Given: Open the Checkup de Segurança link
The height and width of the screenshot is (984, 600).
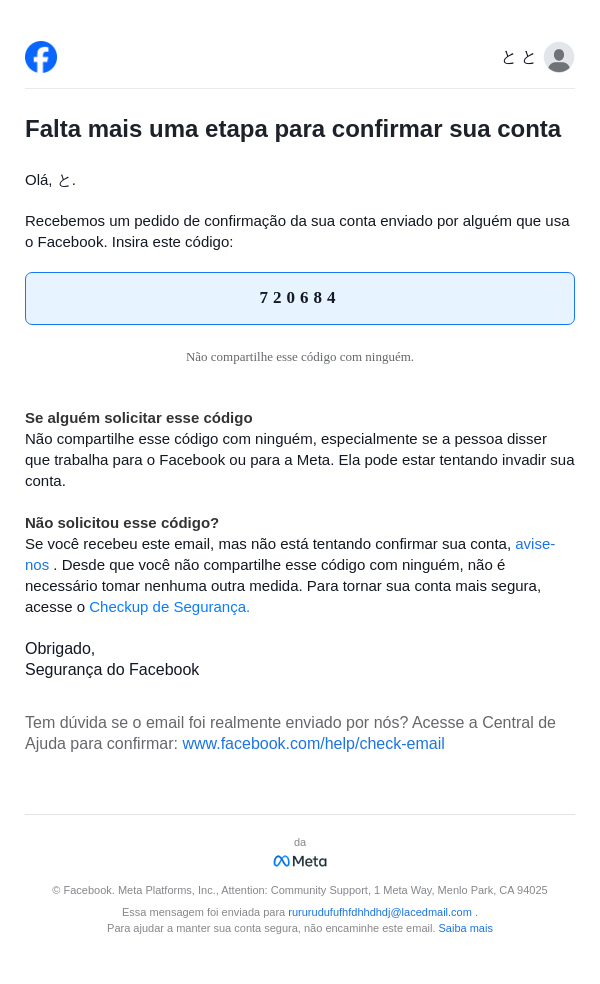Looking at the screenshot, I should click(x=169, y=607).
